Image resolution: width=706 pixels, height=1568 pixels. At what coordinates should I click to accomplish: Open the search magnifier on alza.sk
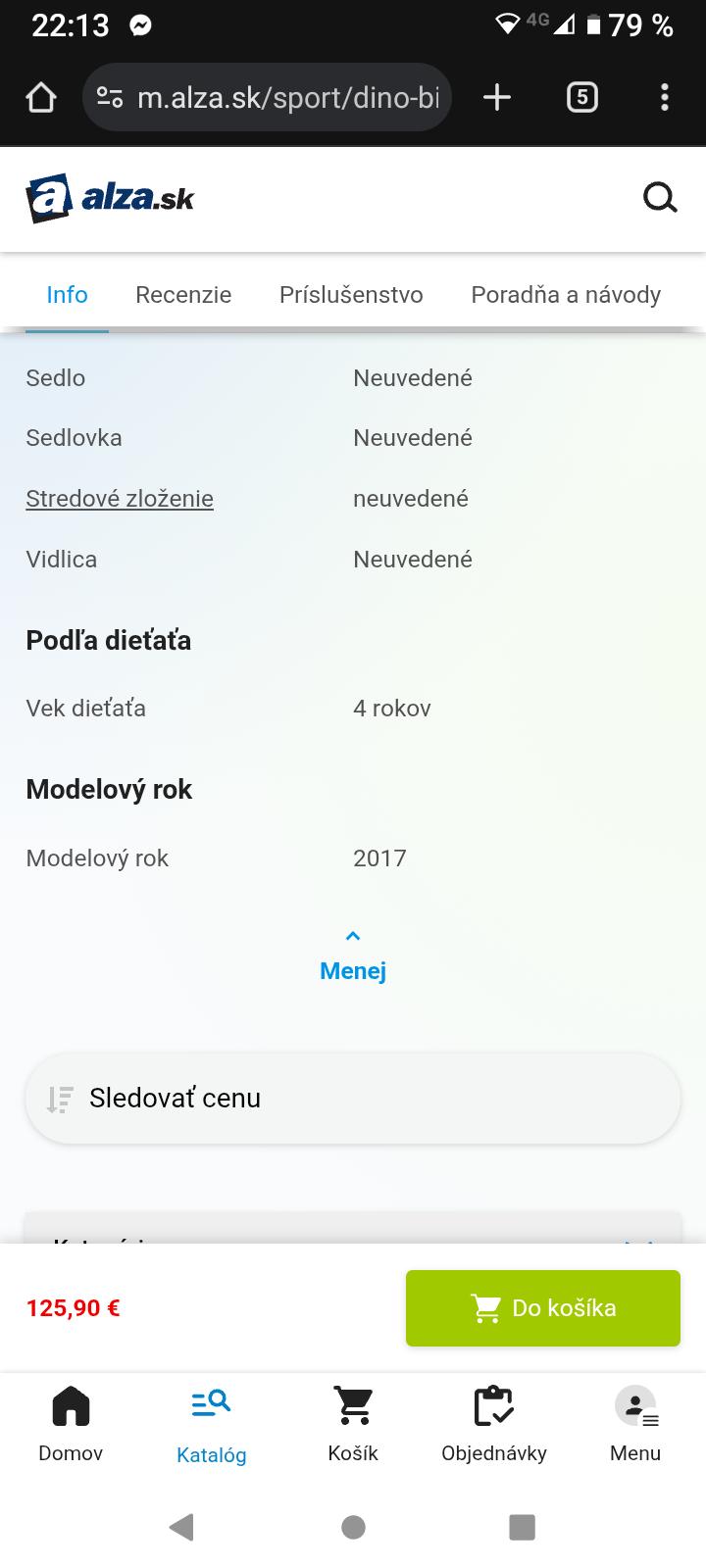coord(660,198)
